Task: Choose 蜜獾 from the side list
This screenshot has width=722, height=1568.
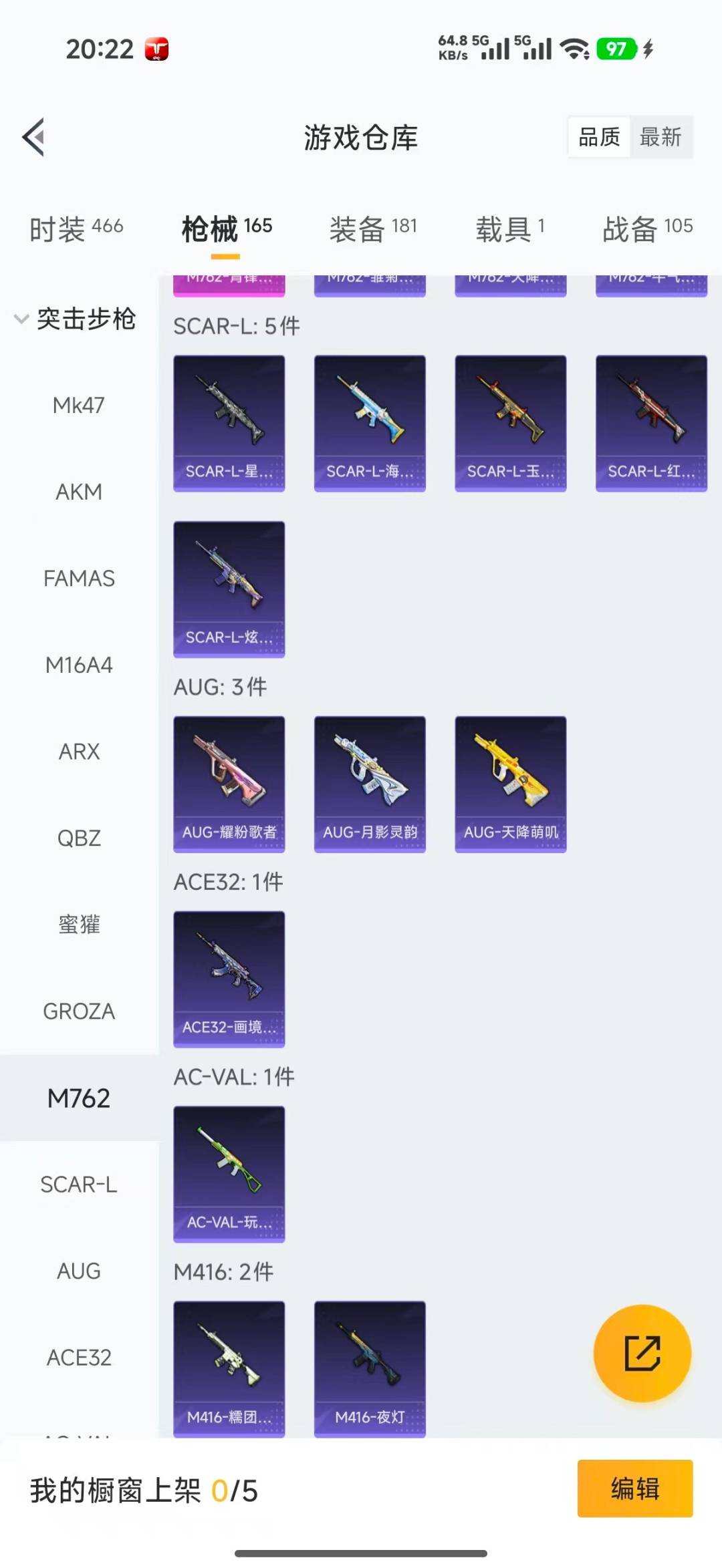Action: tap(79, 925)
